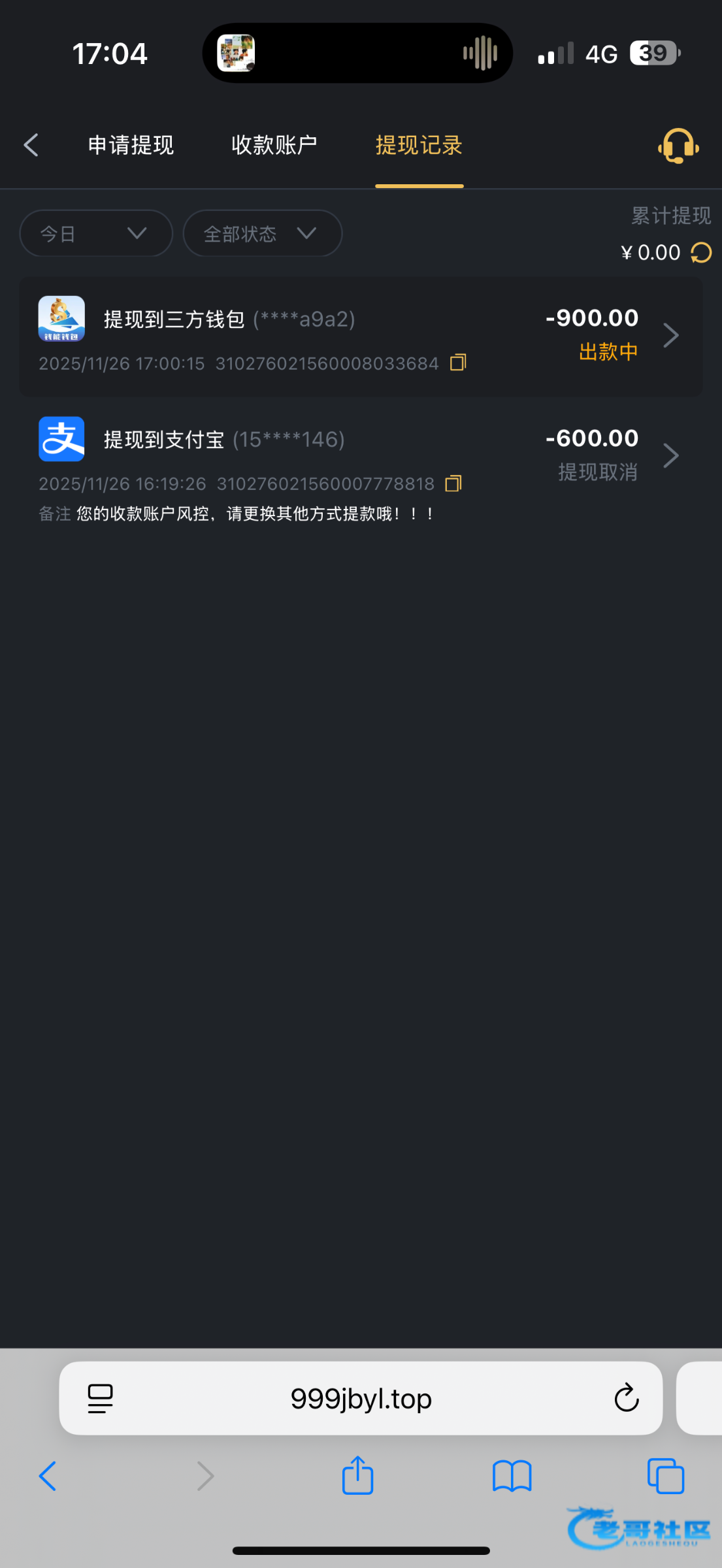Viewport: 722px width, 1568px height.
Task: Show all open browser tabs
Action: pyautogui.click(x=665, y=1476)
